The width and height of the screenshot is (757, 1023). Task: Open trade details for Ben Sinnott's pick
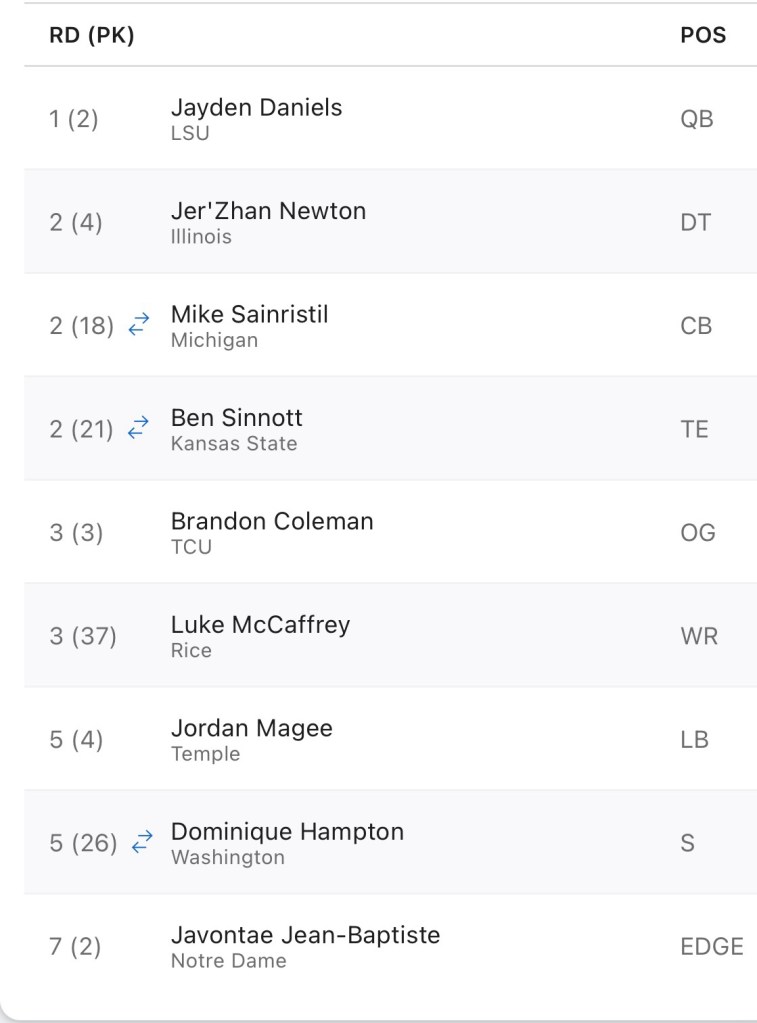coord(139,429)
